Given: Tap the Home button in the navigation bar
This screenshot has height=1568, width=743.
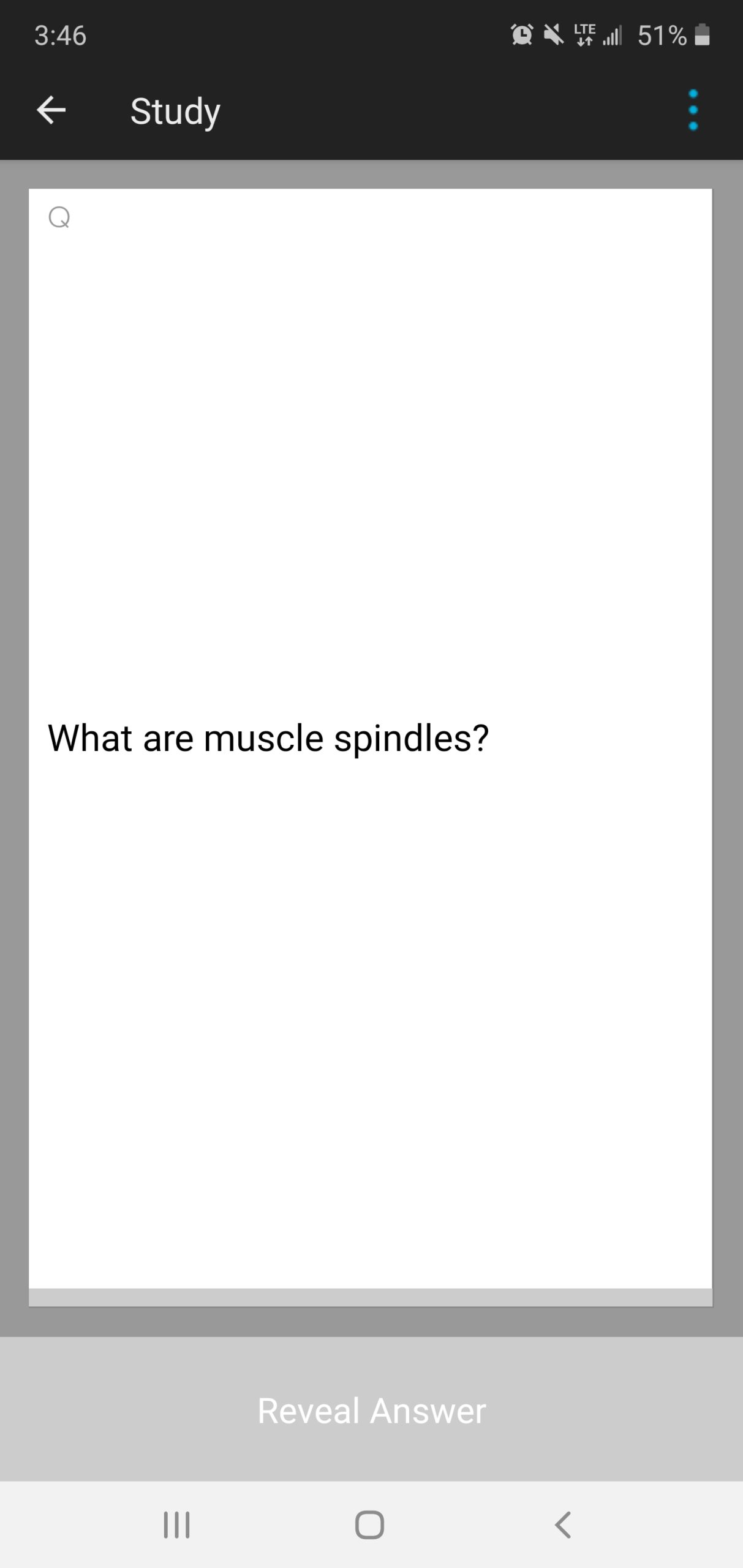Looking at the screenshot, I should point(371,1525).
